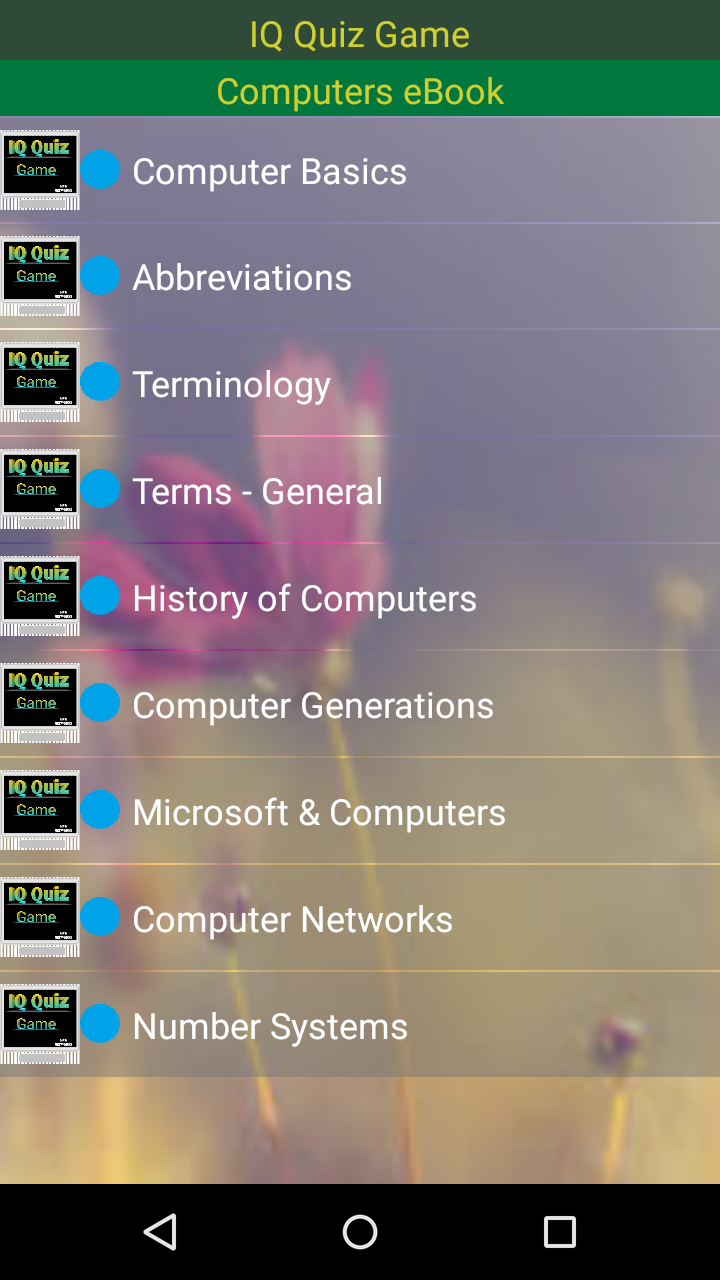Open the Microsoft & Computers chapter
The height and width of the screenshot is (1280, 720).
(319, 812)
